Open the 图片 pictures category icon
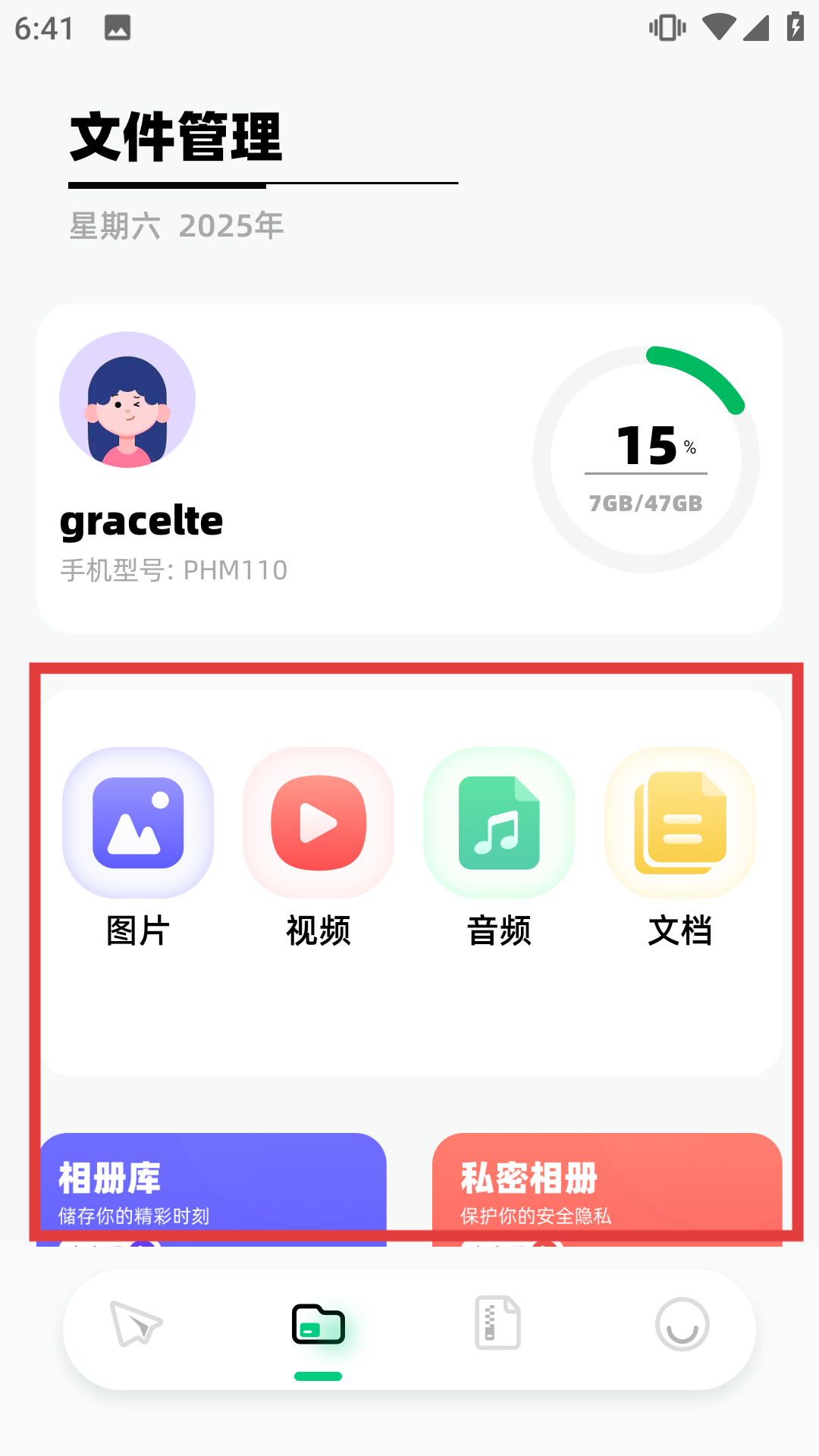 pos(138,823)
